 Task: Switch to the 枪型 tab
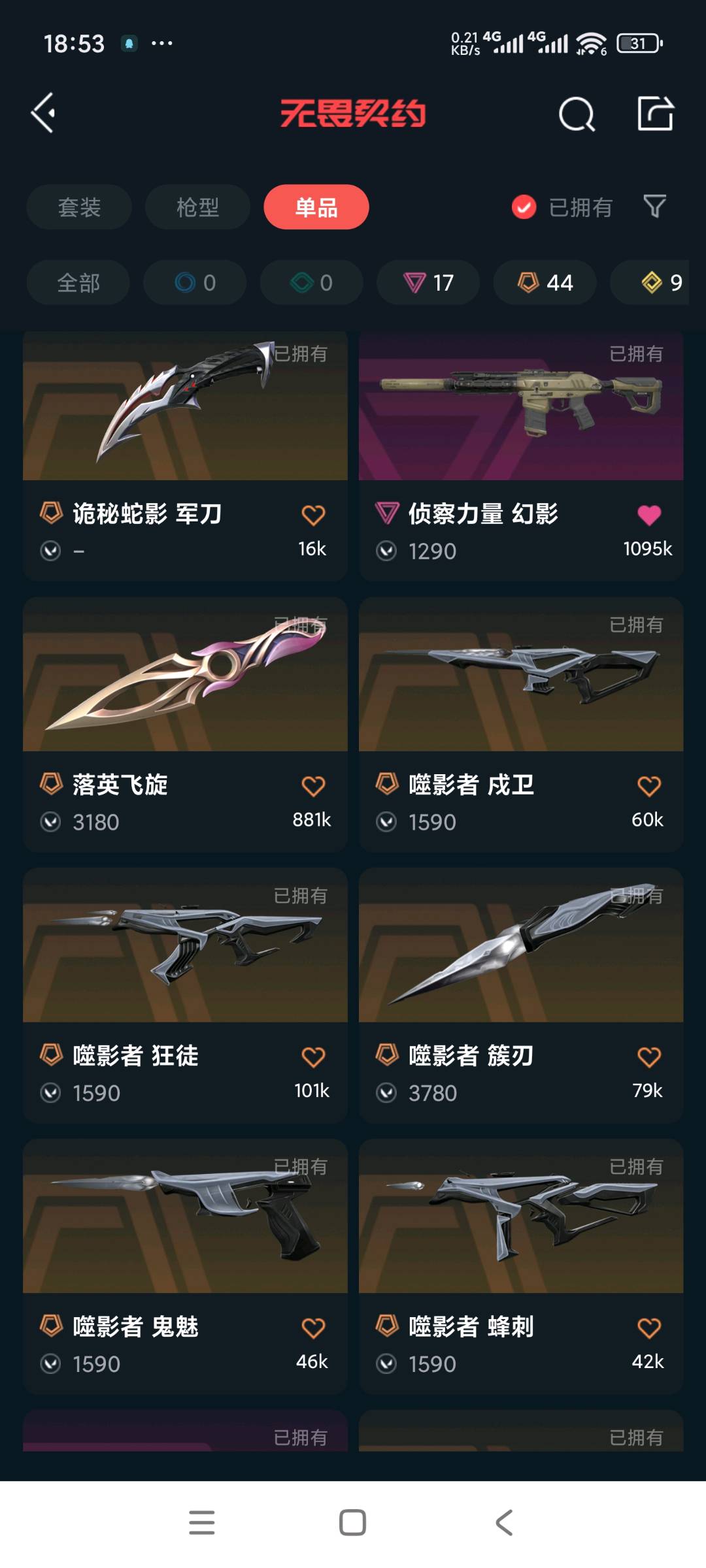point(197,207)
